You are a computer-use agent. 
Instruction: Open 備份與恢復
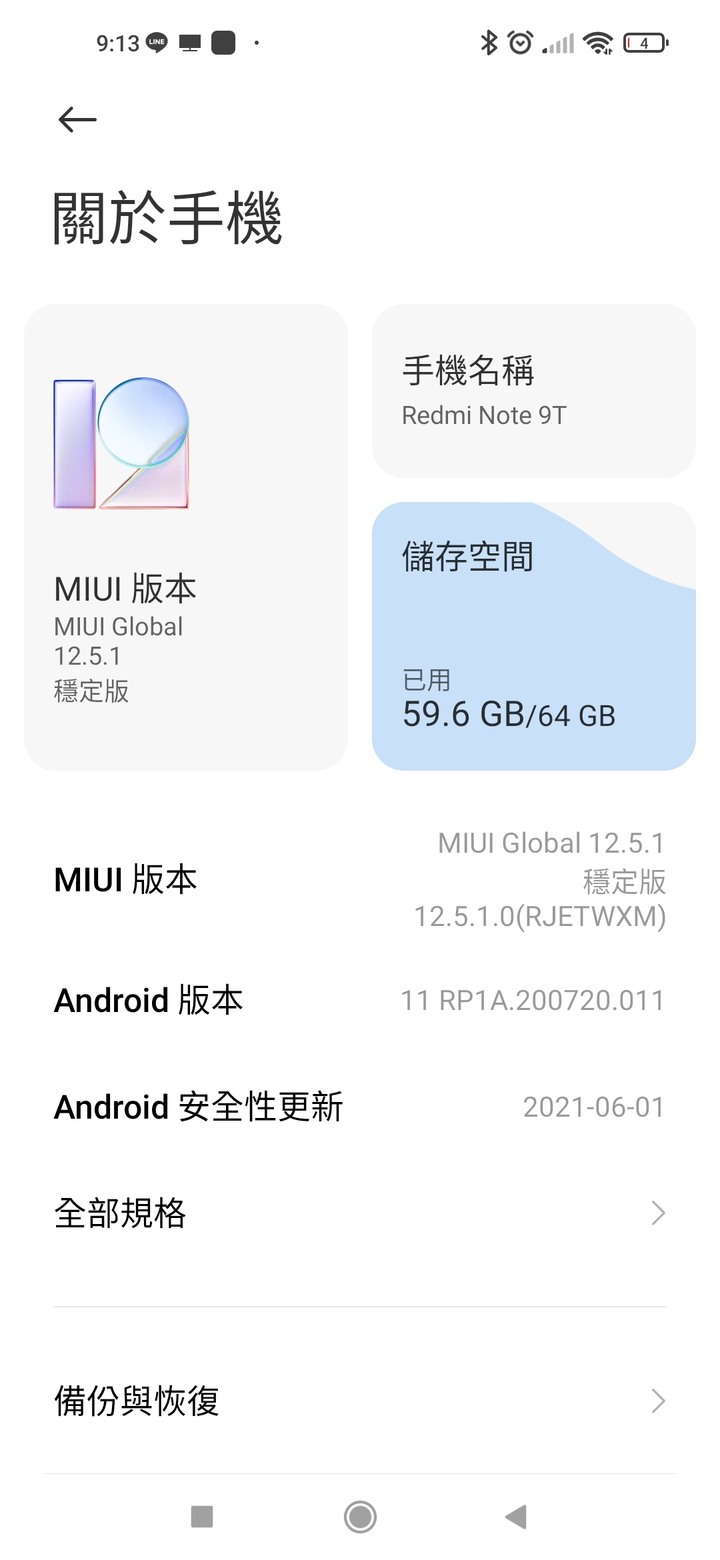click(x=360, y=1401)
